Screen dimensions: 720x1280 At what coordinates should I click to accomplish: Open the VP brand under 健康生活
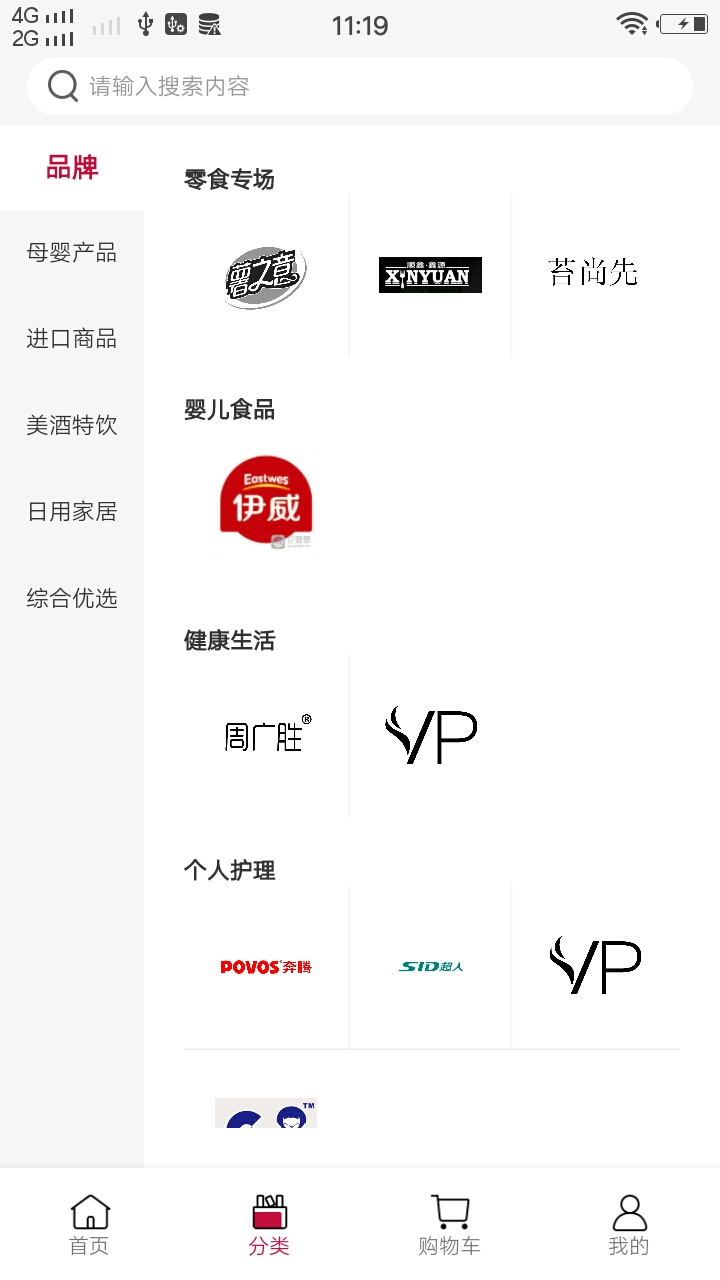coord(430,736)
